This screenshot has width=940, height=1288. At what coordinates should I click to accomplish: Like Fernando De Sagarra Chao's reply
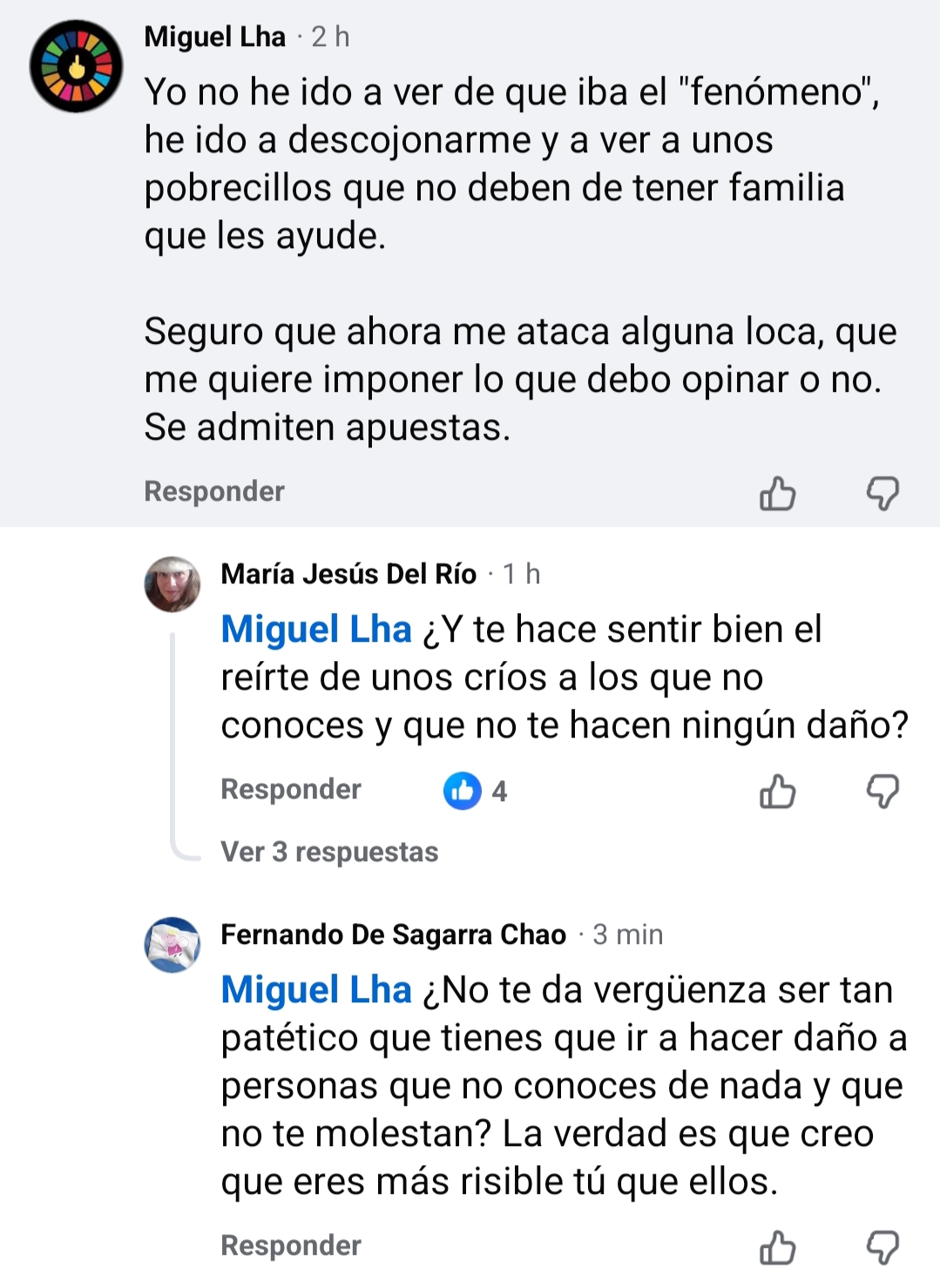[777, 1247]
